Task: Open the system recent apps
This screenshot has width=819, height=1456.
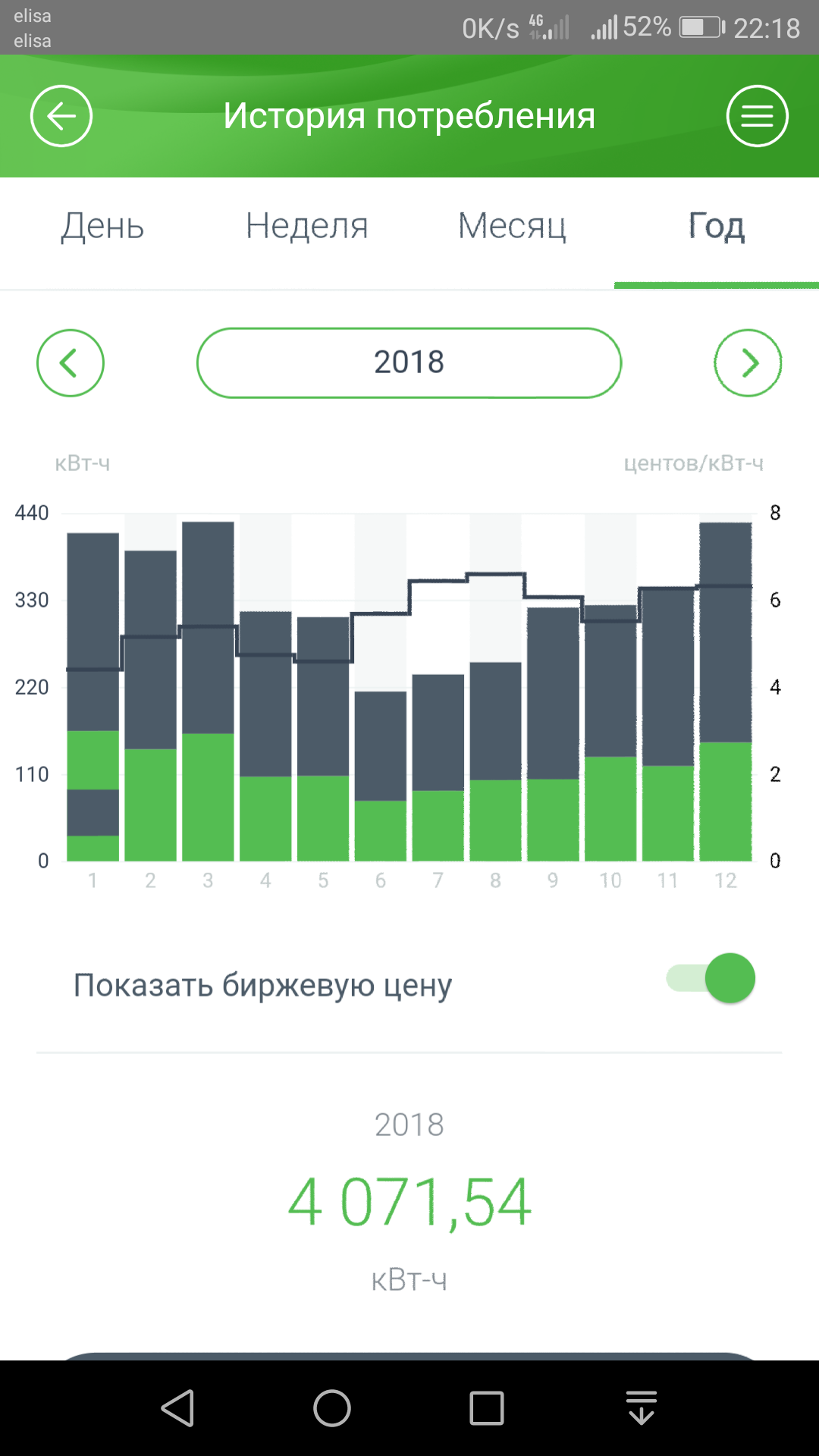Action: pos(487,1408)
